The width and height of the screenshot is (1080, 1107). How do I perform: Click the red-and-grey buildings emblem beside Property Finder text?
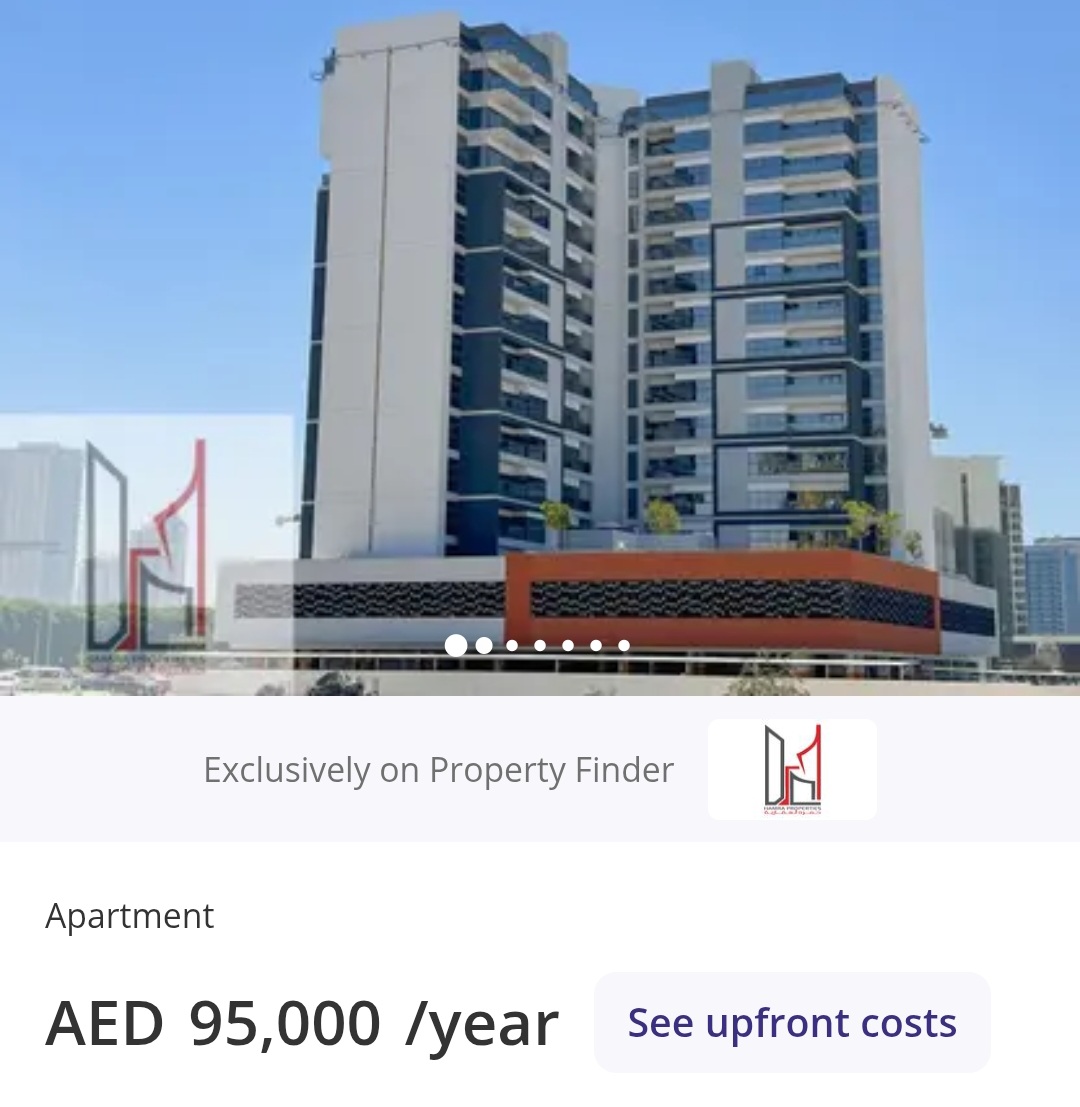pos(792,769)
